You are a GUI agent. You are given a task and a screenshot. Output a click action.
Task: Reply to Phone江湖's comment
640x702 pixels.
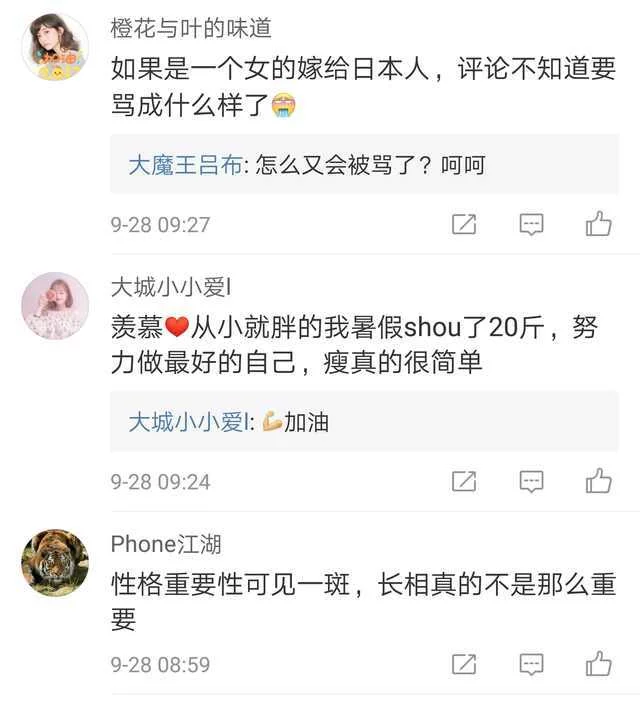(x=531, y=663)
